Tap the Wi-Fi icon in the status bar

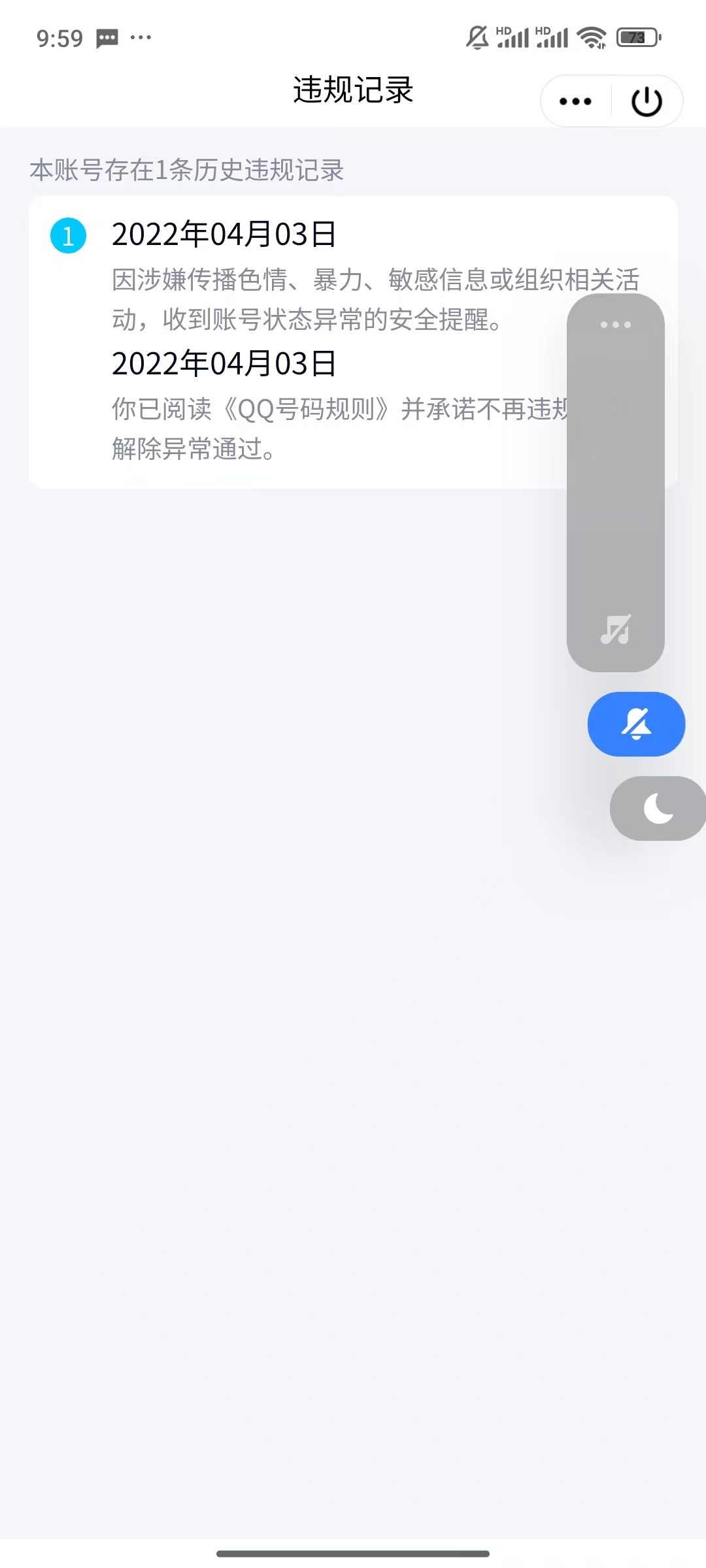pos(590,37)
